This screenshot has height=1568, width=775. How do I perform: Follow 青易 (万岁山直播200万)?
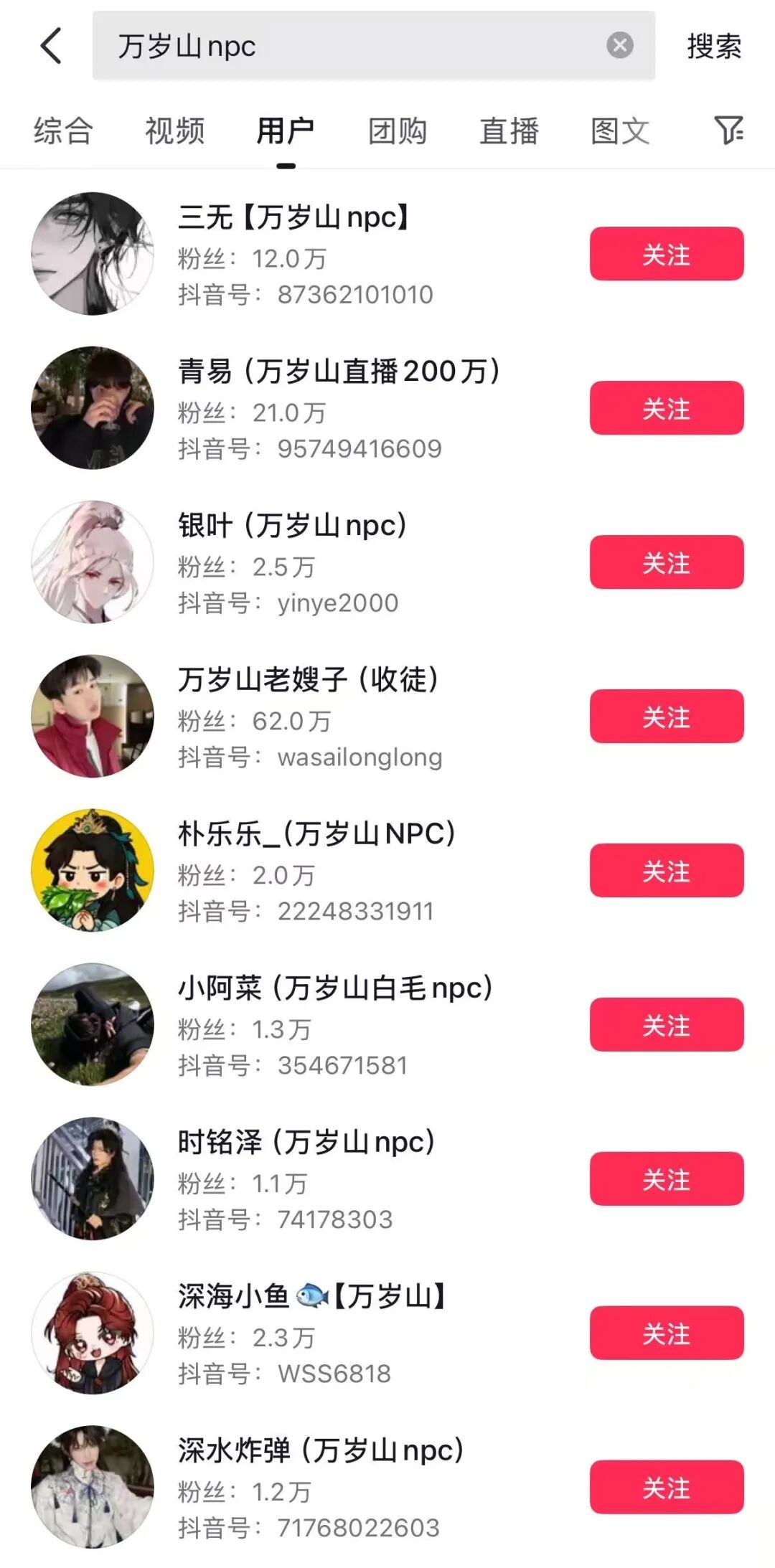coord(666,408)
